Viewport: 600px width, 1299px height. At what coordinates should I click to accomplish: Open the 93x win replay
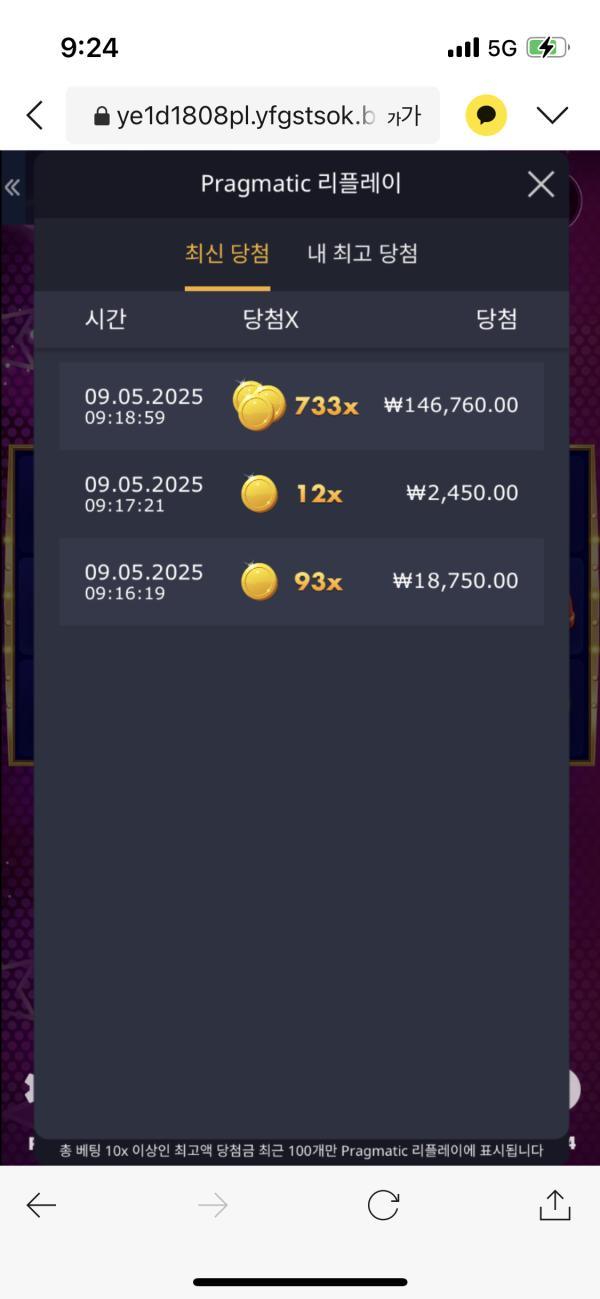click(x=301, y=582)
